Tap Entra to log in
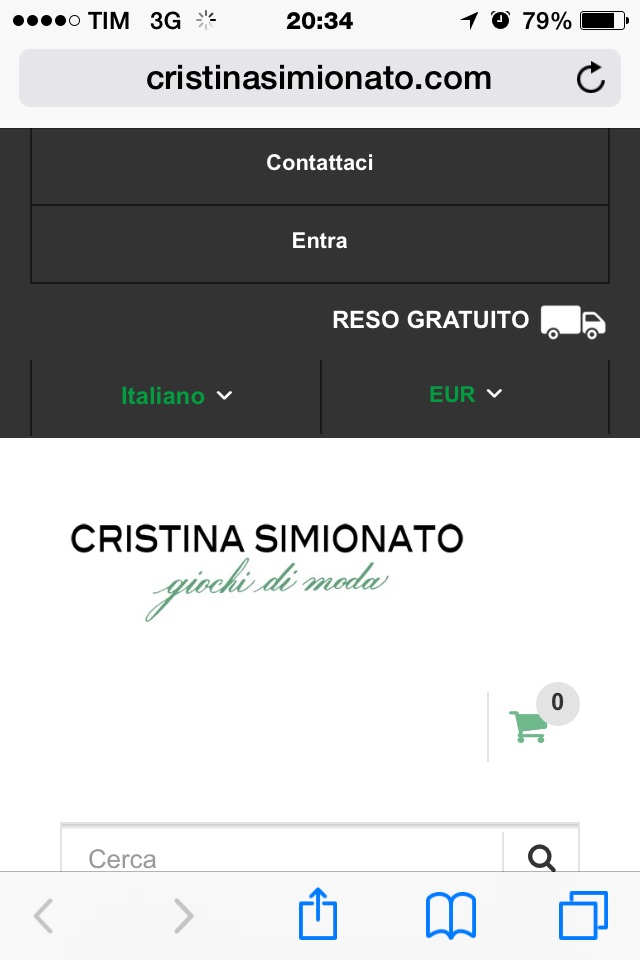Screen dimensions: 640x960 point(320,241)
